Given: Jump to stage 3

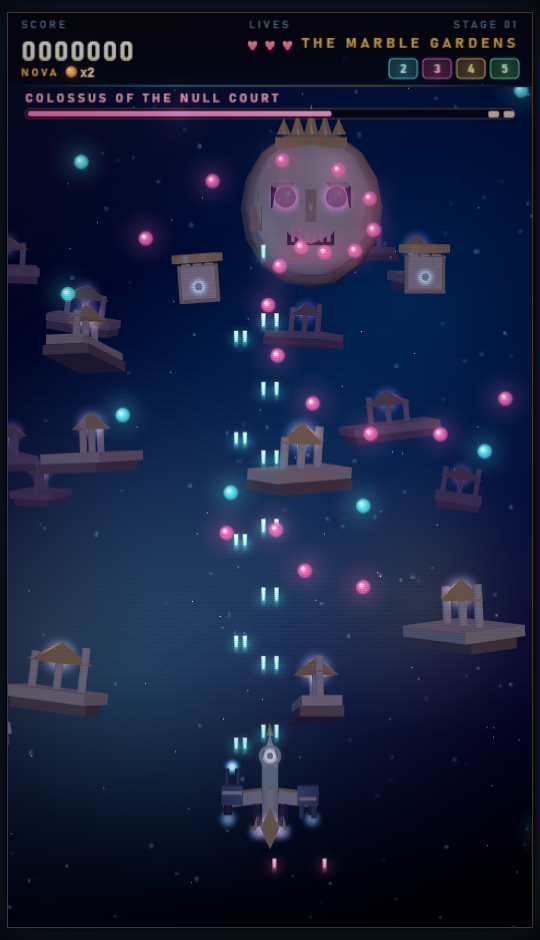Looking at the screenshot, I should point(437,69).
